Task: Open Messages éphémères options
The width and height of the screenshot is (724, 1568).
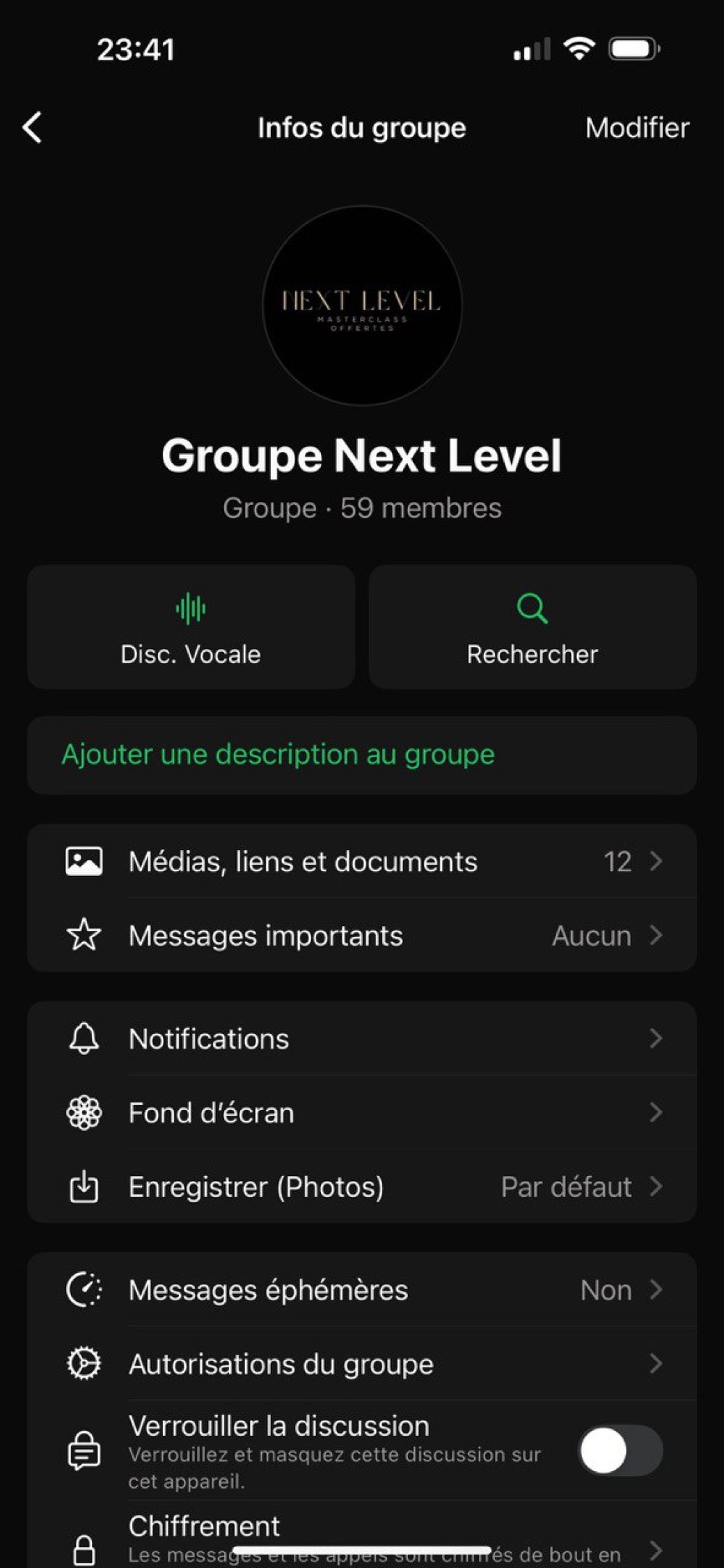Action: pyautogui.click(x=362, y=1289)
